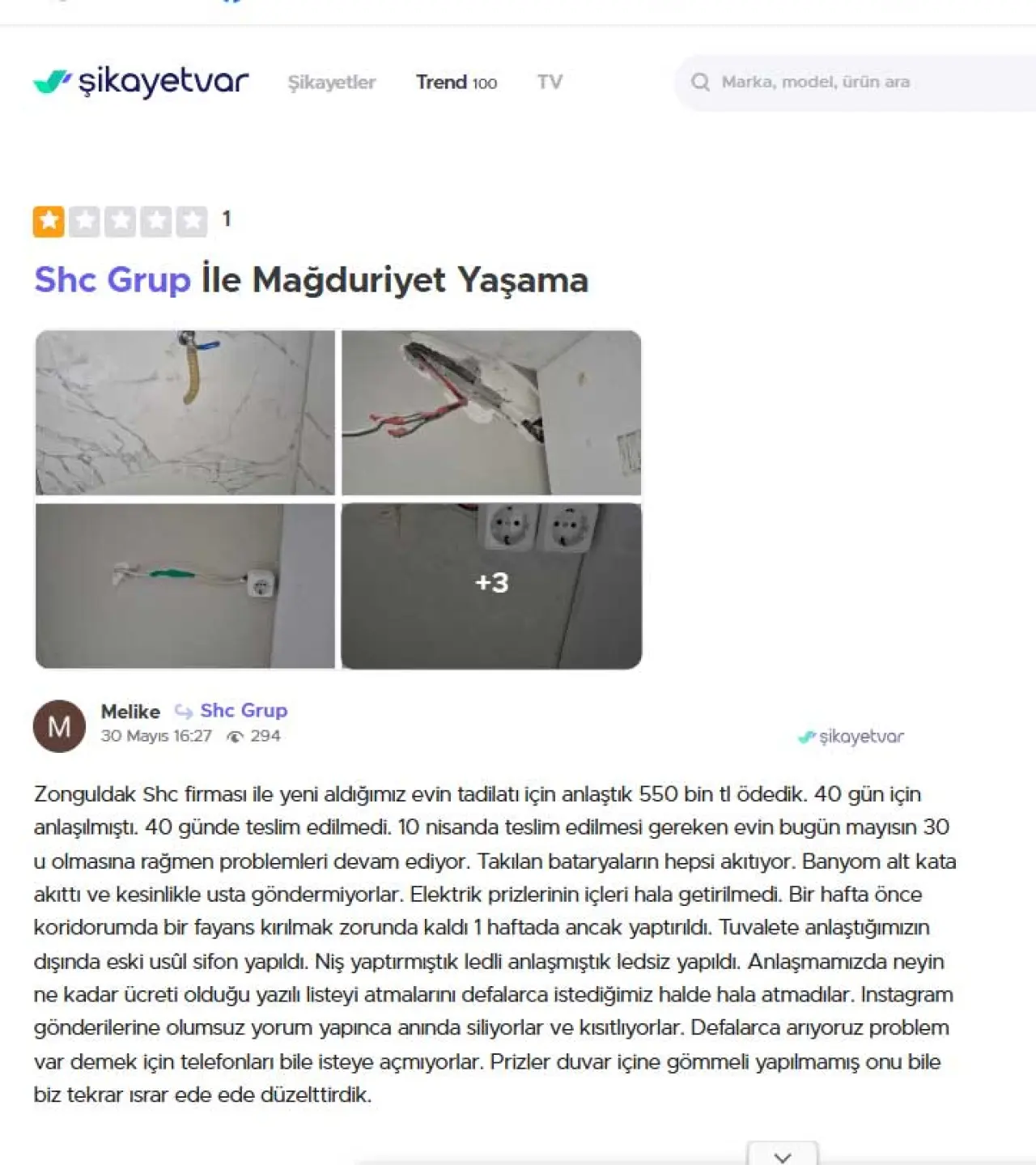Open the şikayetvar home logo

coord(141,82)
